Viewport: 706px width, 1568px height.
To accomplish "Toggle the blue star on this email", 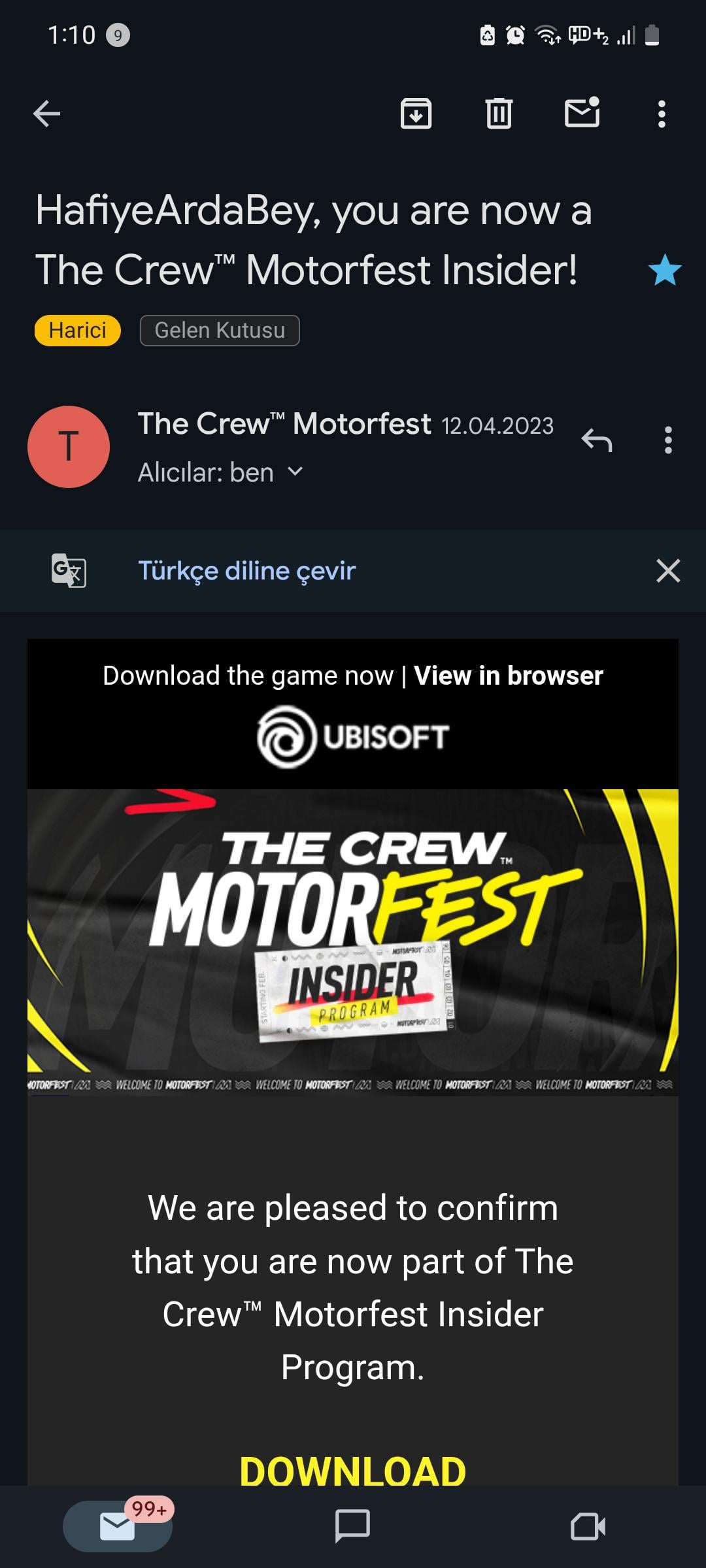I will pos(665,270).
